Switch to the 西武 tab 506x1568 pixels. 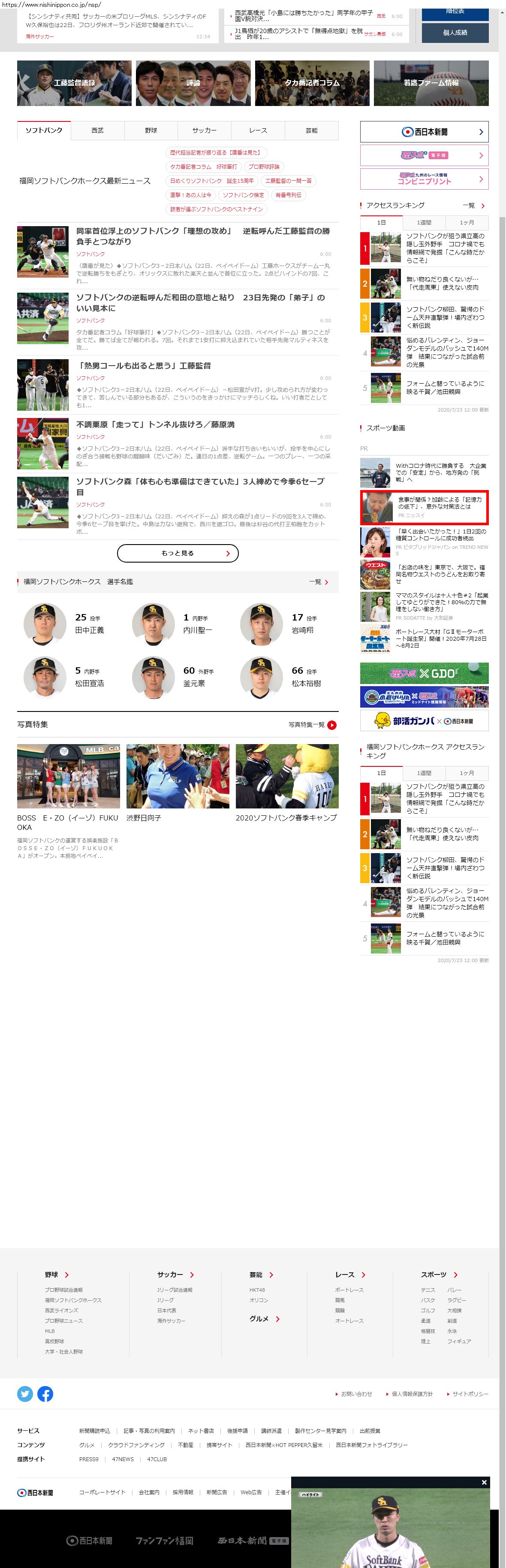[x=97, y=131]
